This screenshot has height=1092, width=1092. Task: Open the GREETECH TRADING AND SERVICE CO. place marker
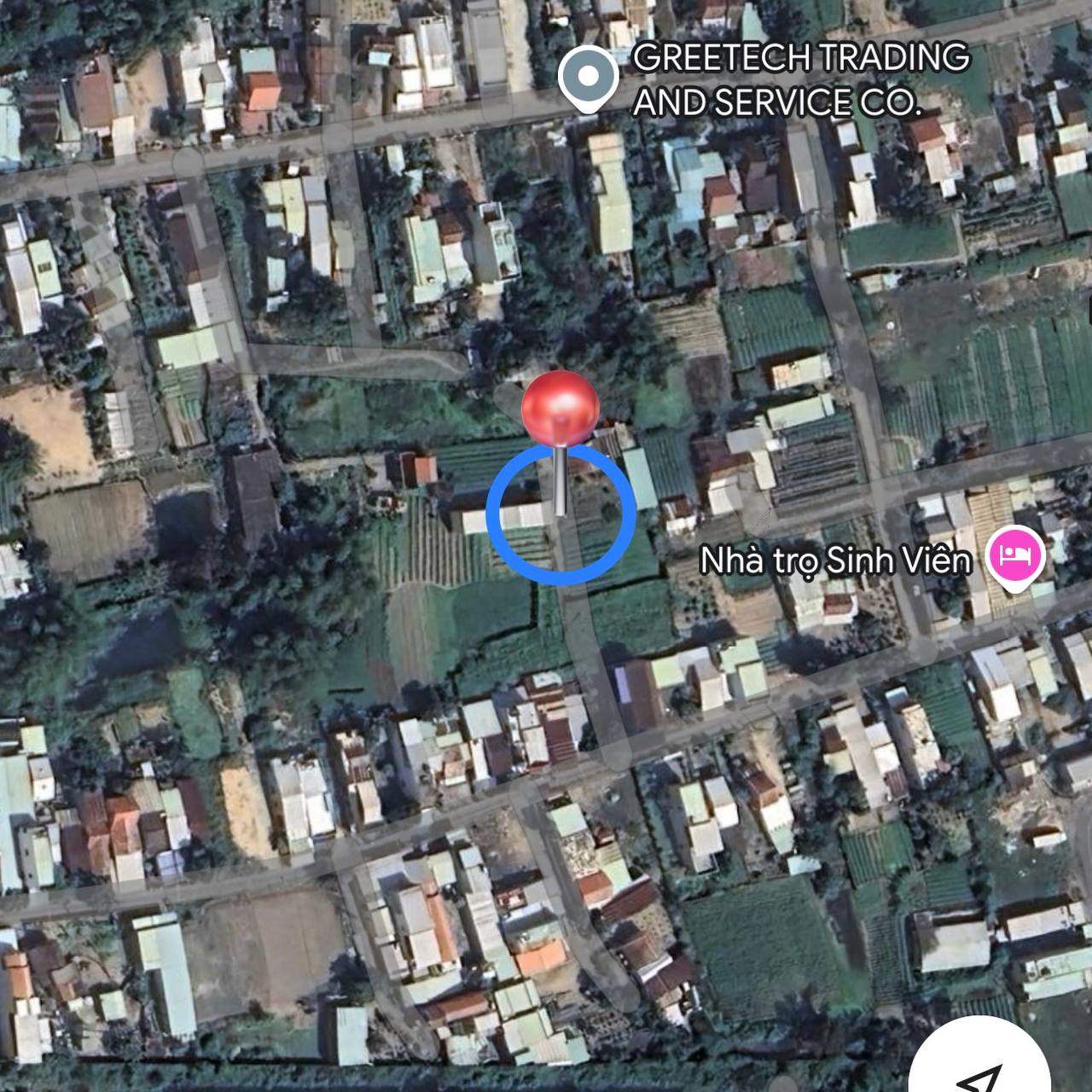(x=588, y=78)
